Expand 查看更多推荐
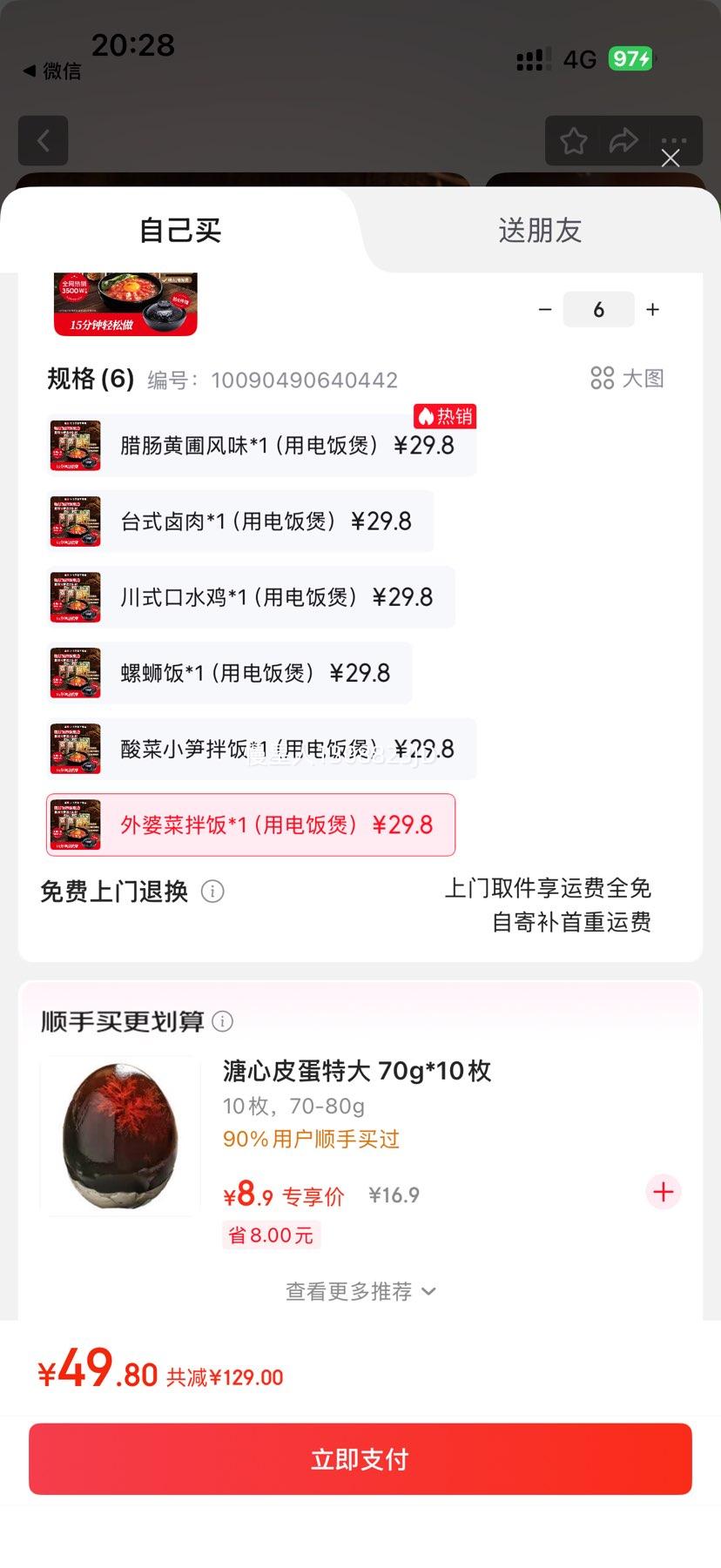This screenshot has width=721, height=1568. [360, 1291]
